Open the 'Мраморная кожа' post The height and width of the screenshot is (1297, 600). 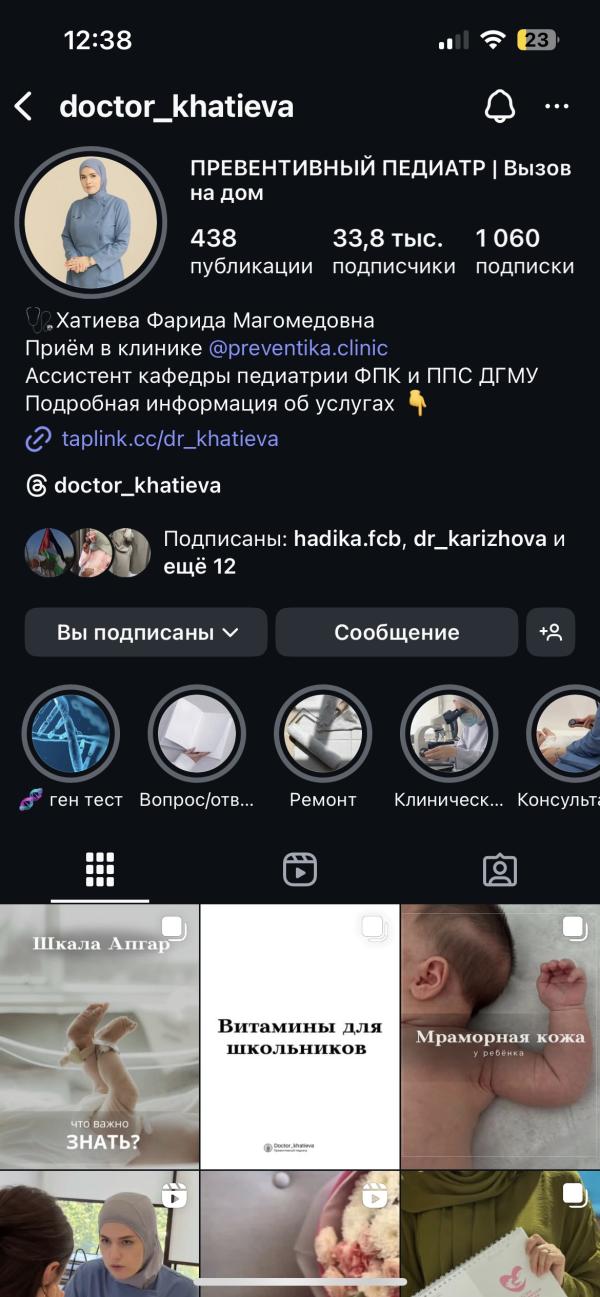(x=501, y=1036)
